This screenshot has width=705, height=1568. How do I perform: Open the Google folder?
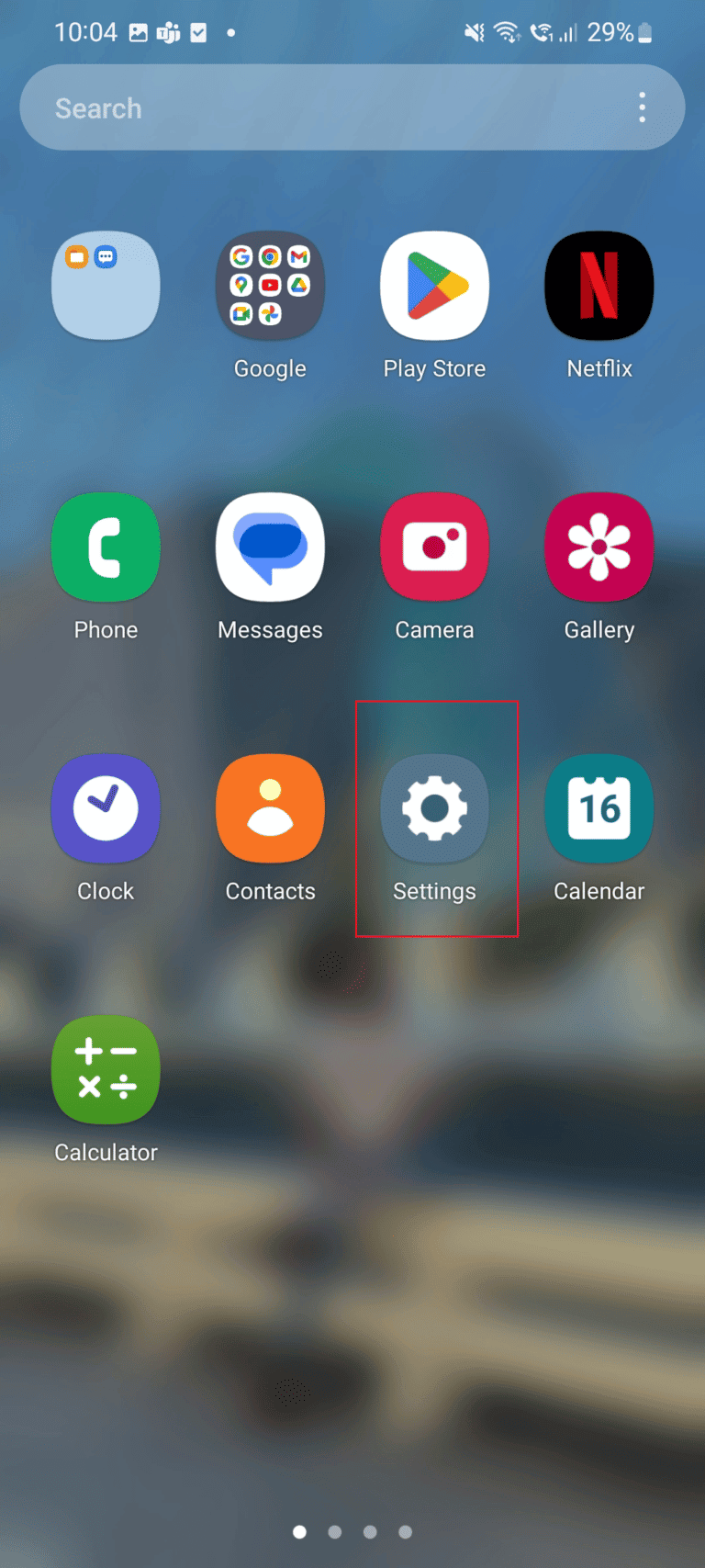(x=270, y=286)
